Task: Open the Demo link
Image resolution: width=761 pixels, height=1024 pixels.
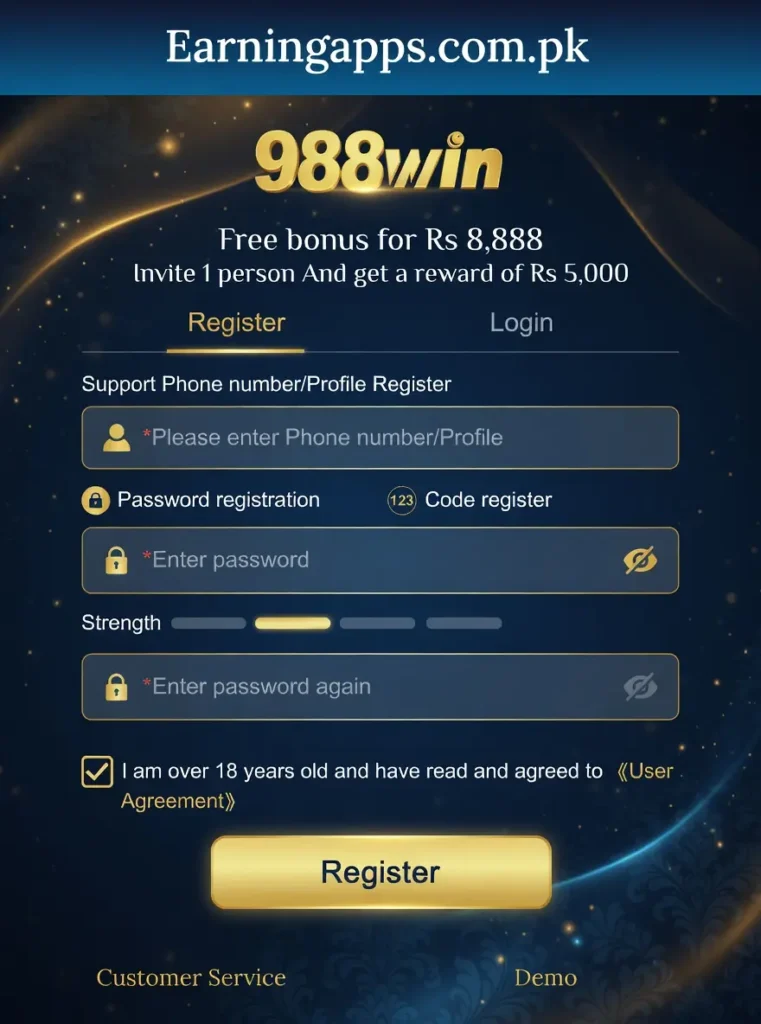Action: pos(545,978)
